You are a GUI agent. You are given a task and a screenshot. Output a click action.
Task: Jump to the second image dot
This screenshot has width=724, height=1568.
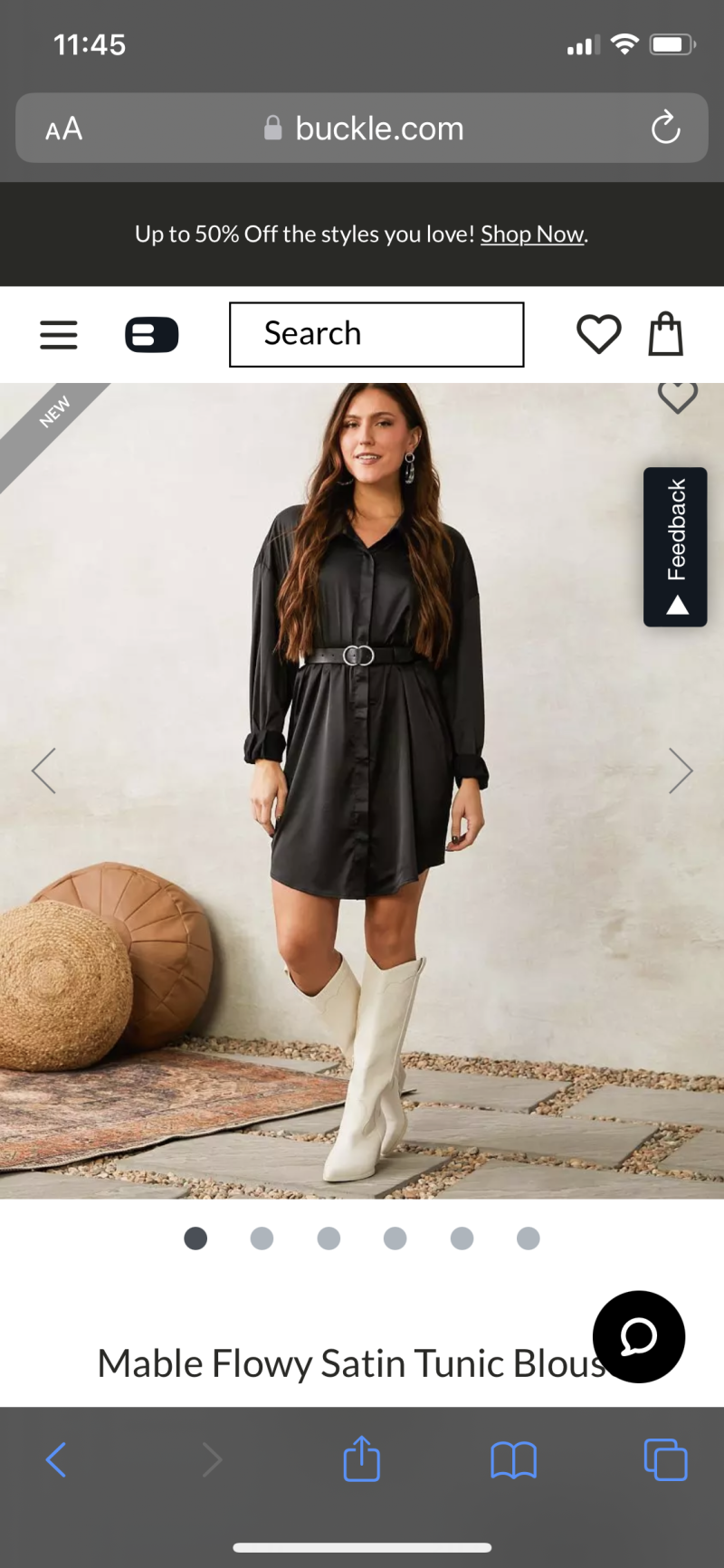point(262,1238)
